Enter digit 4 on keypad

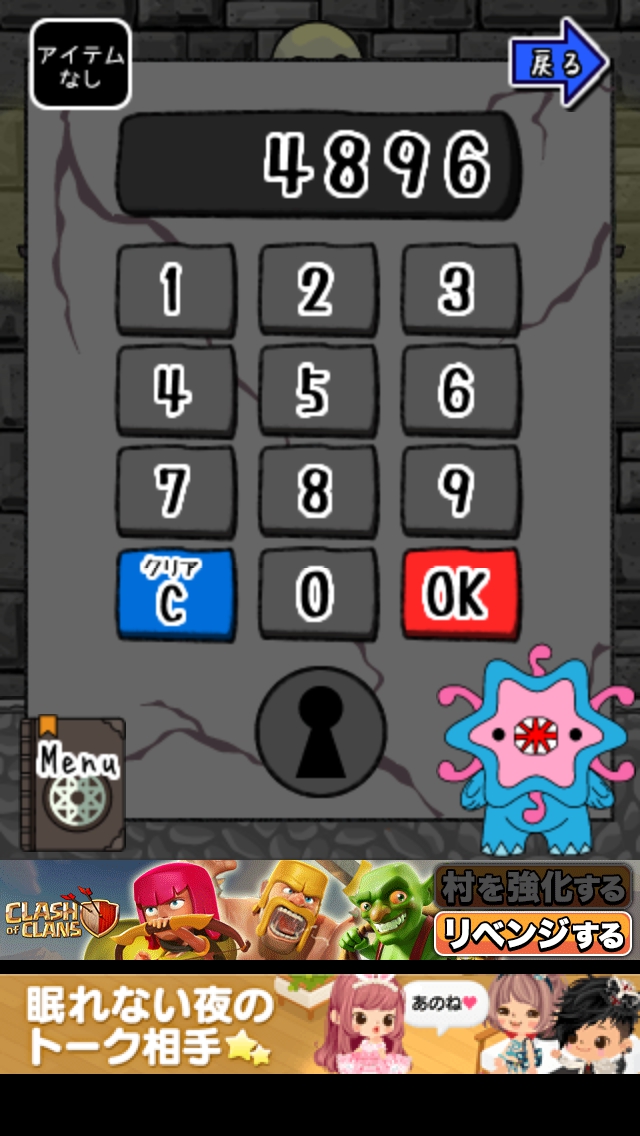(176, 391)
